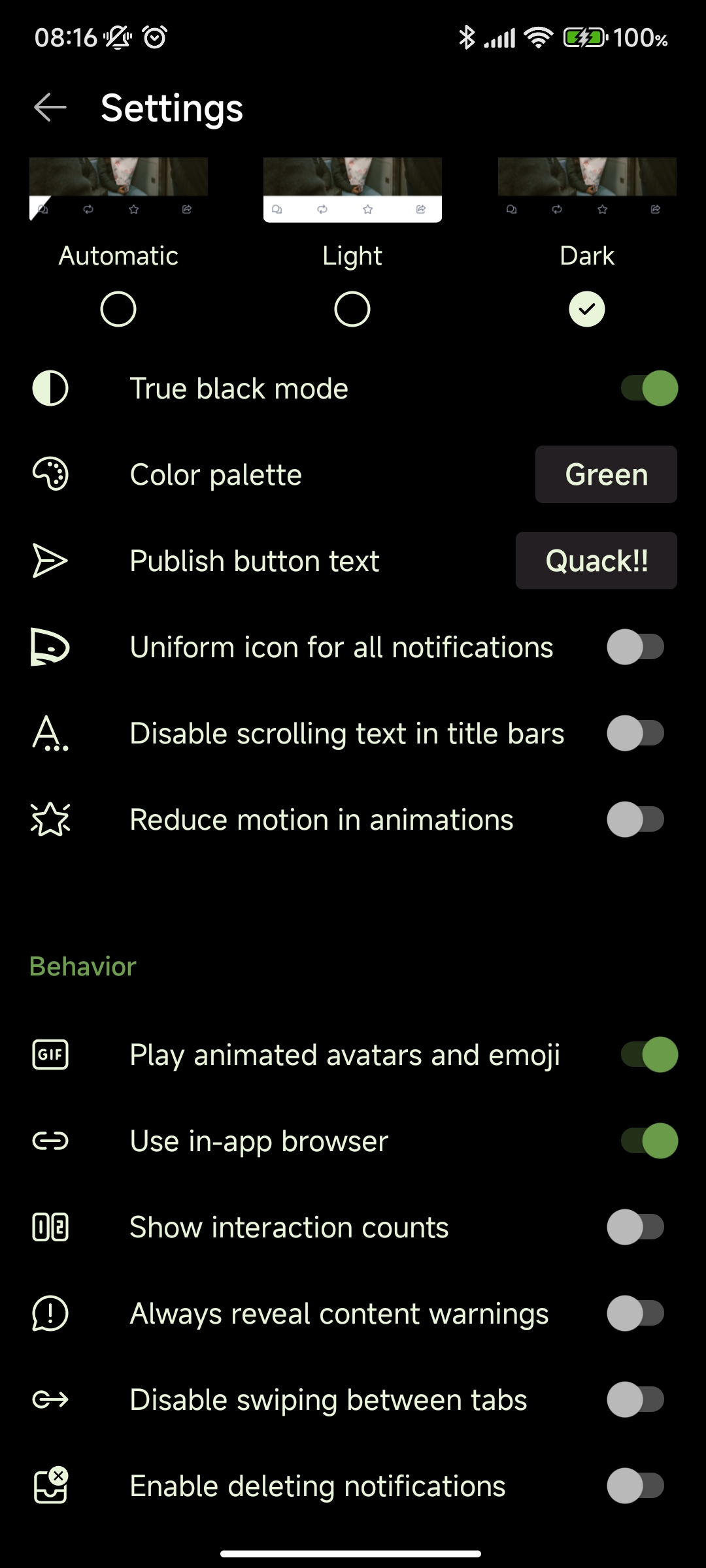Toggle Disable swiping between tabs
This screenshot has width=706, height=1568.
coord(635,1400)
